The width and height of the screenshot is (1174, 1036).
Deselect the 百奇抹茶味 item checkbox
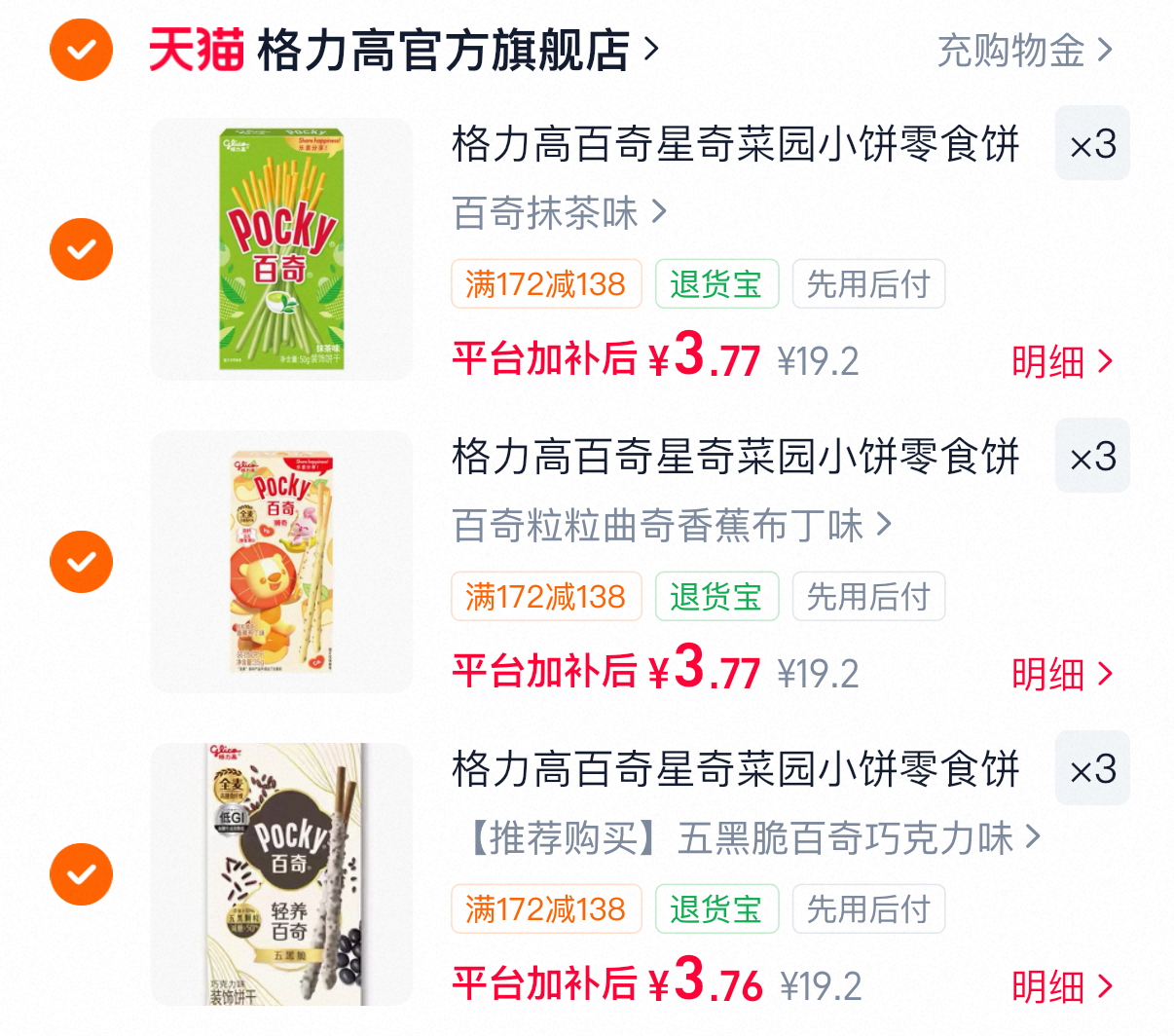[82, 249]
